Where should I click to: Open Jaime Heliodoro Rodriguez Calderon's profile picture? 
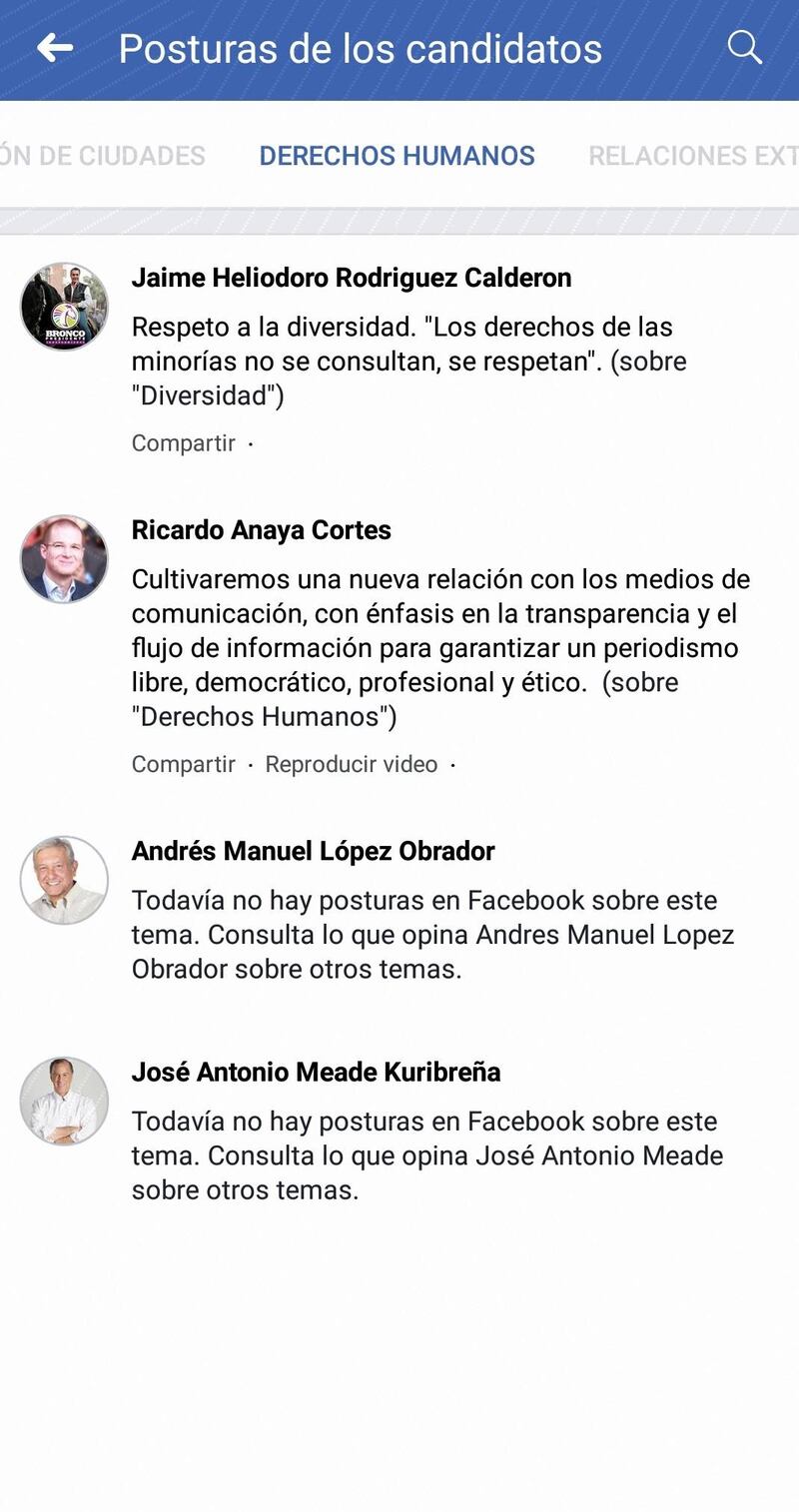click(x=64, y=307)
